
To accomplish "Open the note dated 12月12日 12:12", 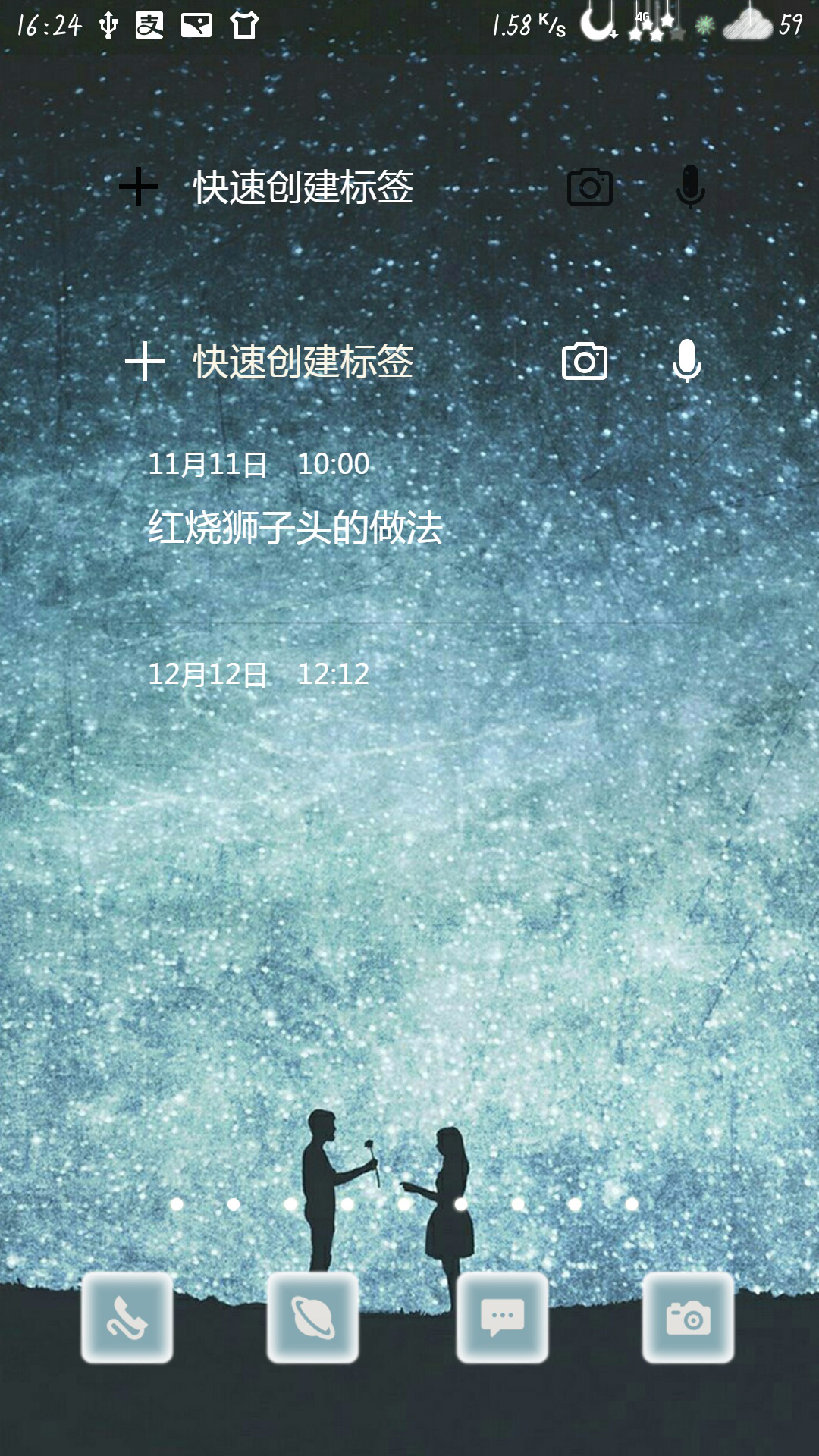I will pos(259,674).
